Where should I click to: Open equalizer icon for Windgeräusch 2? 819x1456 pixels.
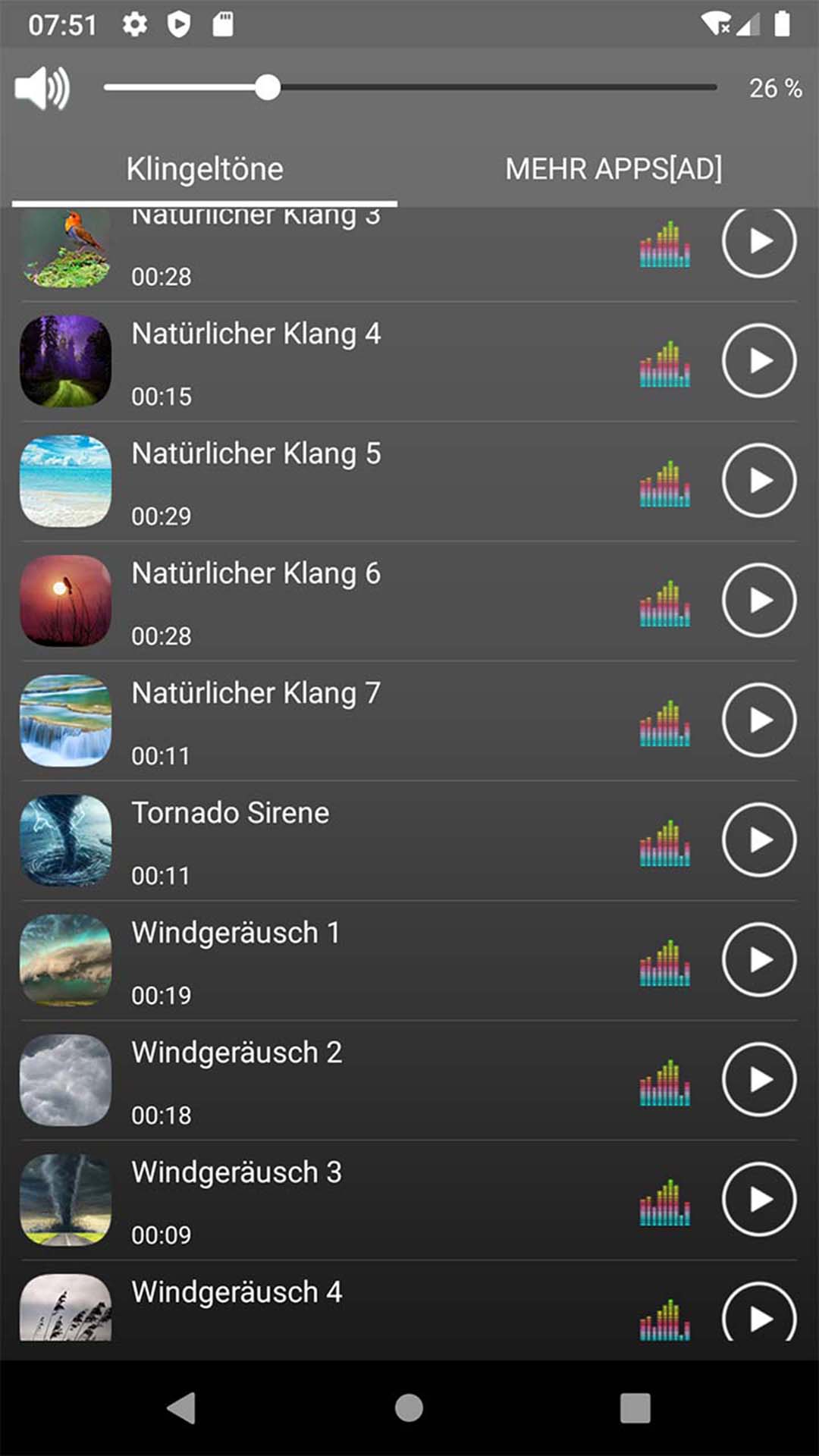665,1084
